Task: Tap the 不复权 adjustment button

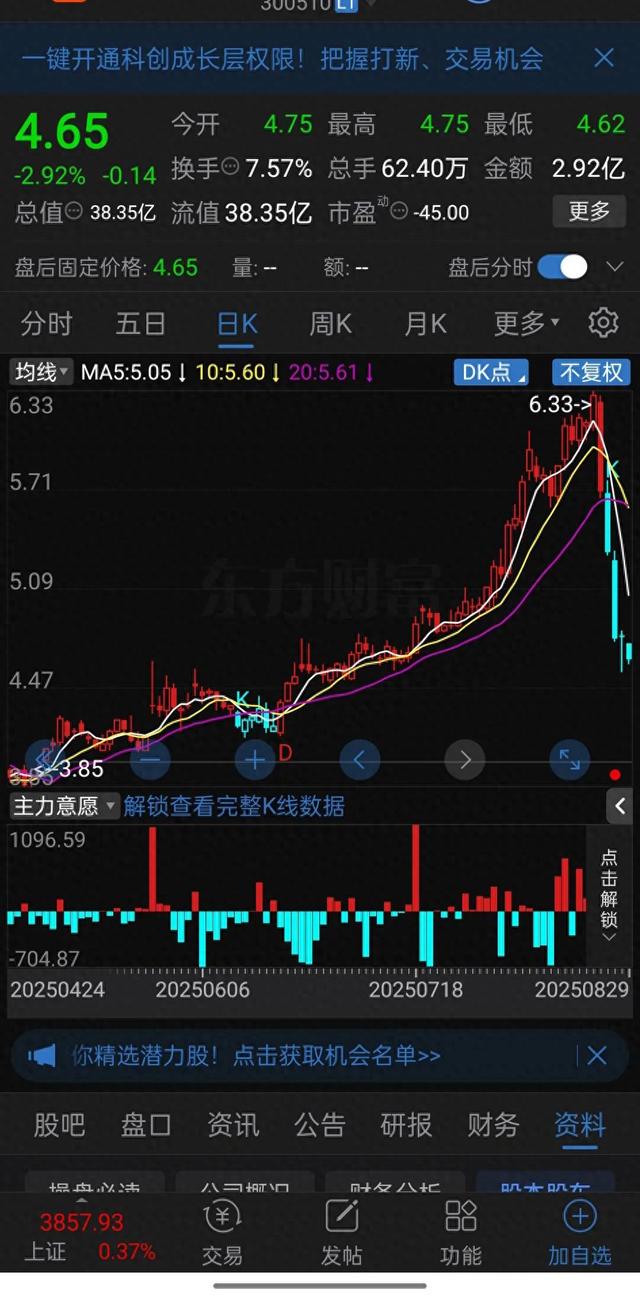Action: (x=590, y=373)
